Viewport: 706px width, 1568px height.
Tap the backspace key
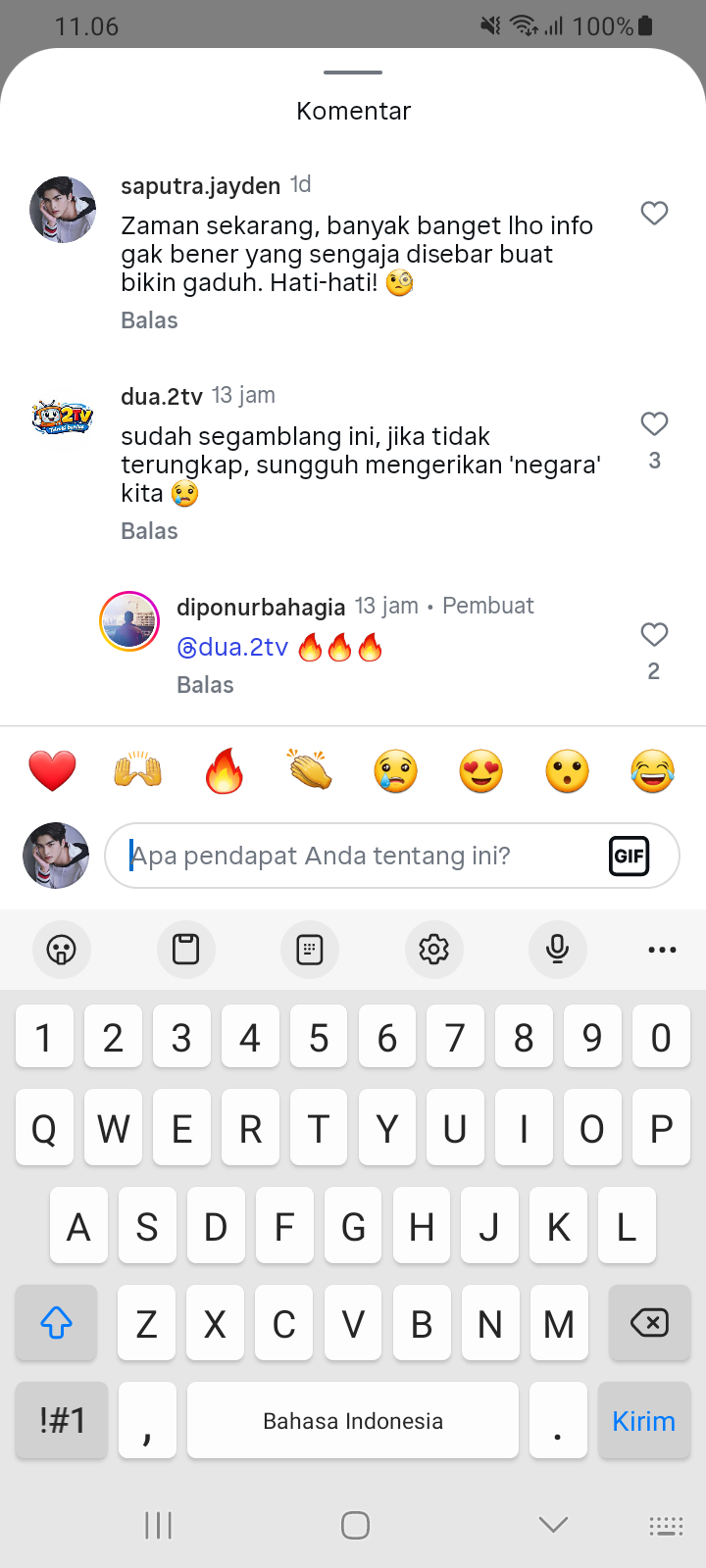tap(648, 1323)
